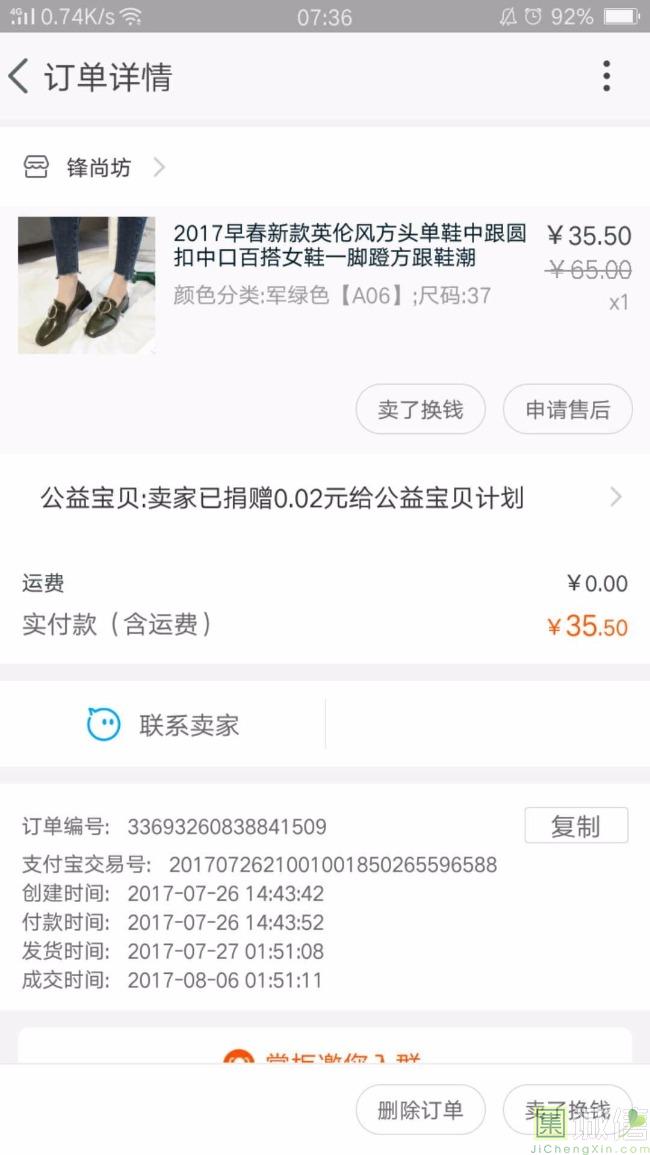Open the shoe product thumbnail
This screenshot has width=650, height=1155.
(87, 285)
